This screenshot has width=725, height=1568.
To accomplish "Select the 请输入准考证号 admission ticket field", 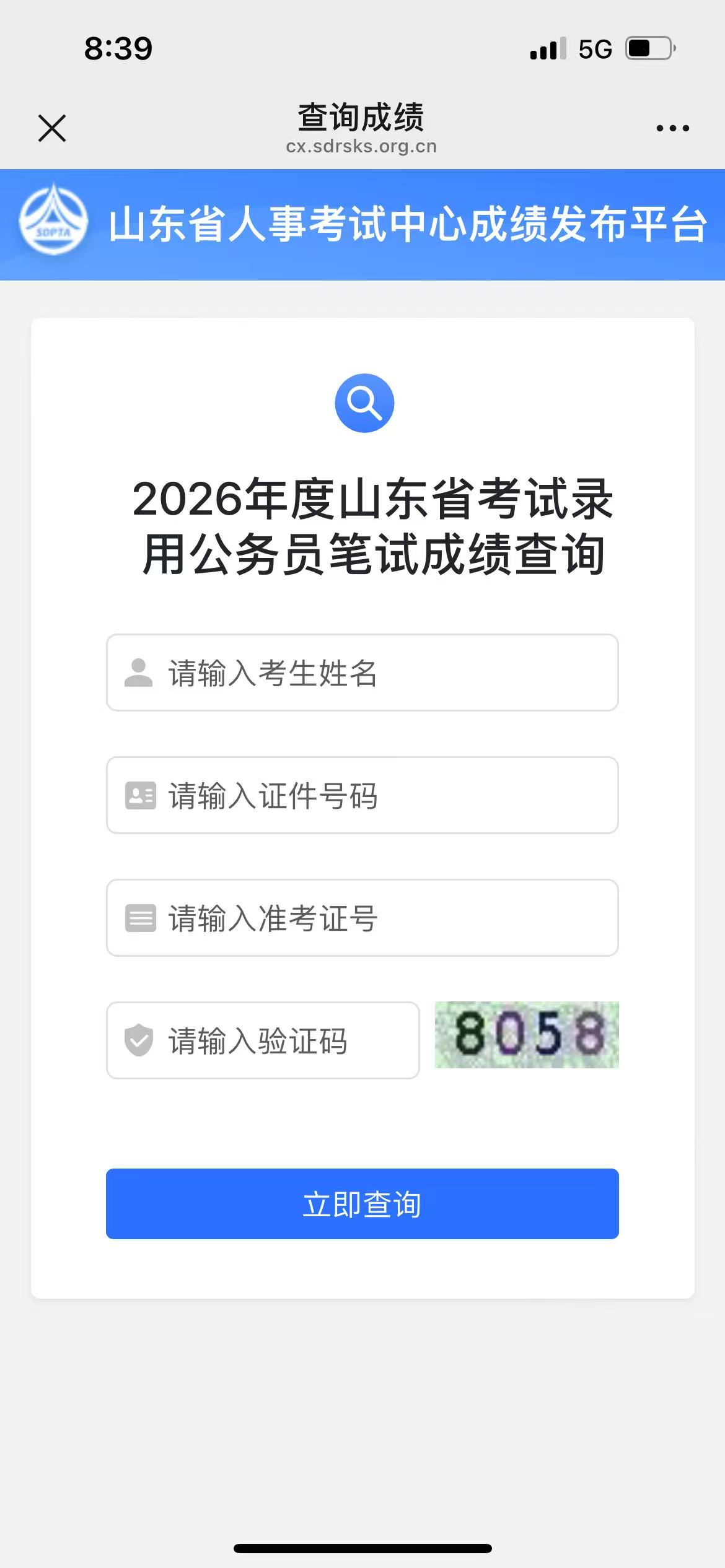I will point(362,918).
